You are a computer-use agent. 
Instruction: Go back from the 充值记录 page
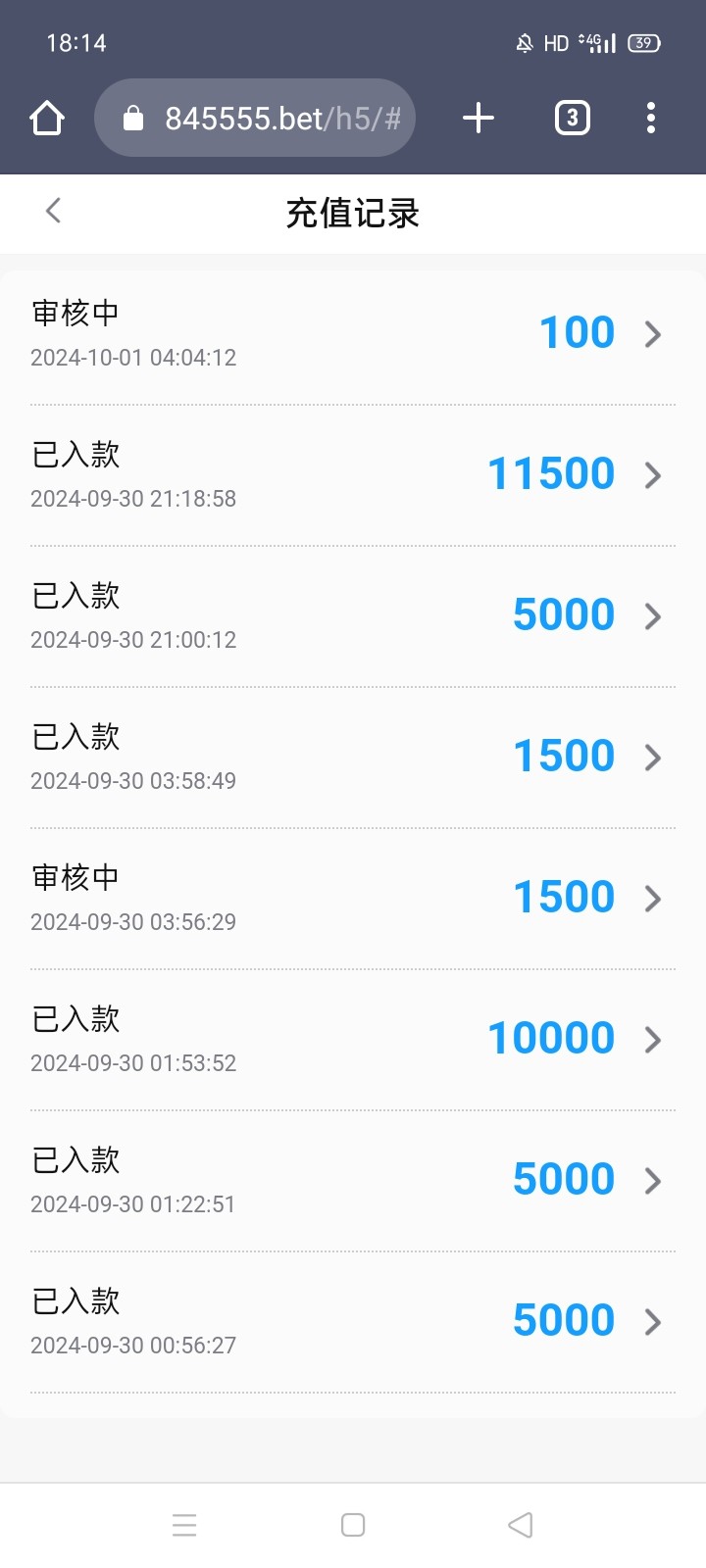(54, 211)
